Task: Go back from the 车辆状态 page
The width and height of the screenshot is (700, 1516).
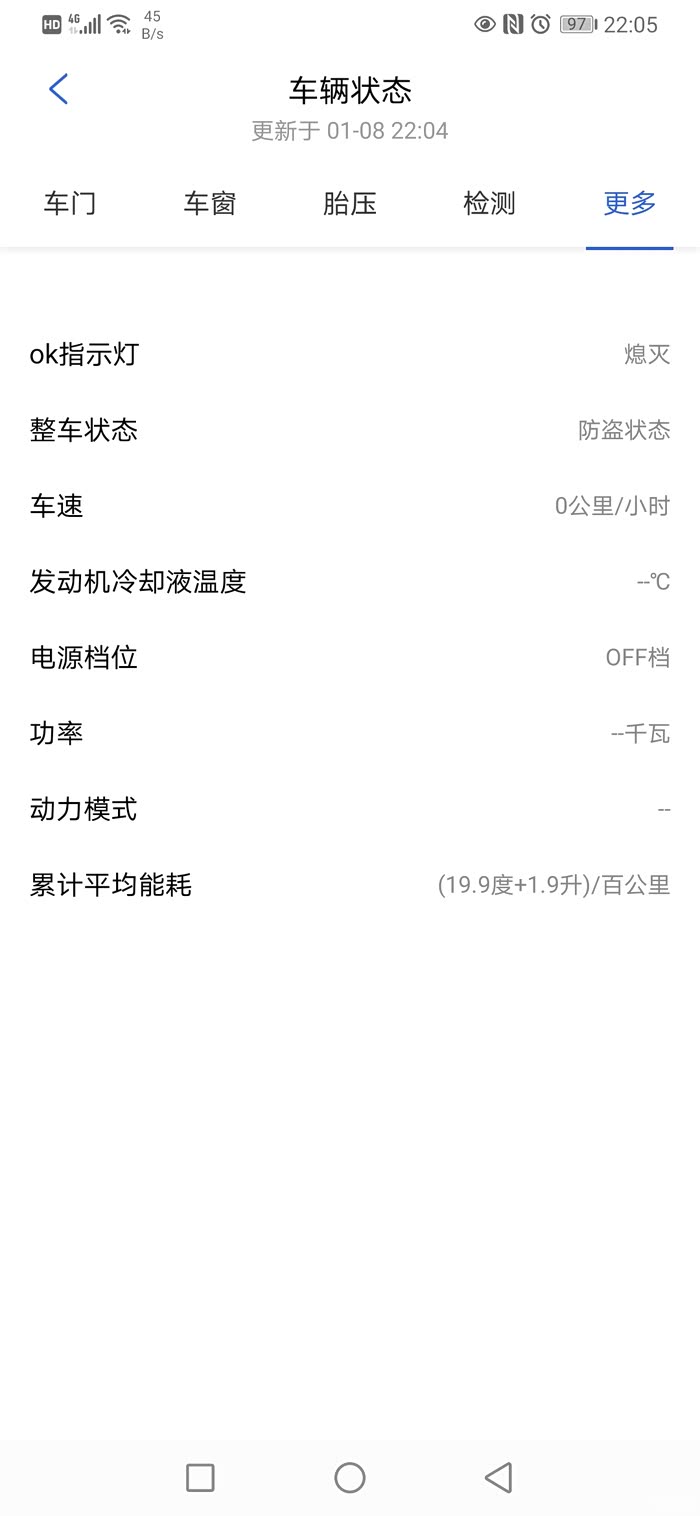Action: click(58, 90)
